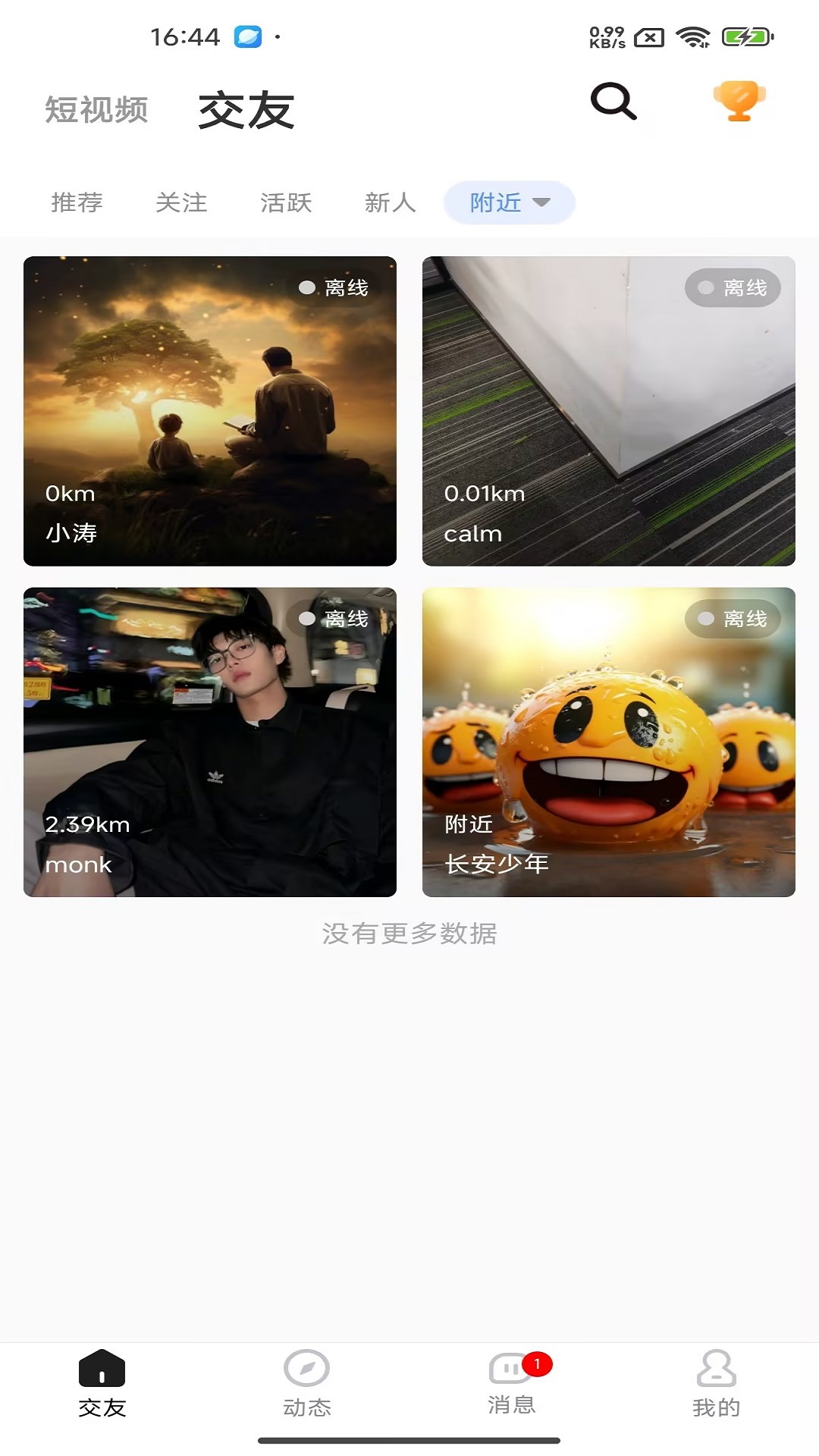Switch to the 短视频 tab
Image resolution: width=819 pixels, height=1456 pixels.
click(x=96, y=110)
